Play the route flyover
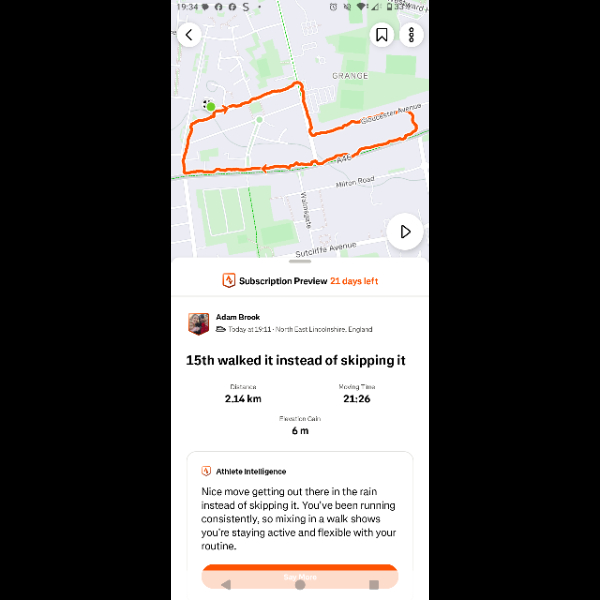Viewport: 600px width, 600px height. pos(405,231)
